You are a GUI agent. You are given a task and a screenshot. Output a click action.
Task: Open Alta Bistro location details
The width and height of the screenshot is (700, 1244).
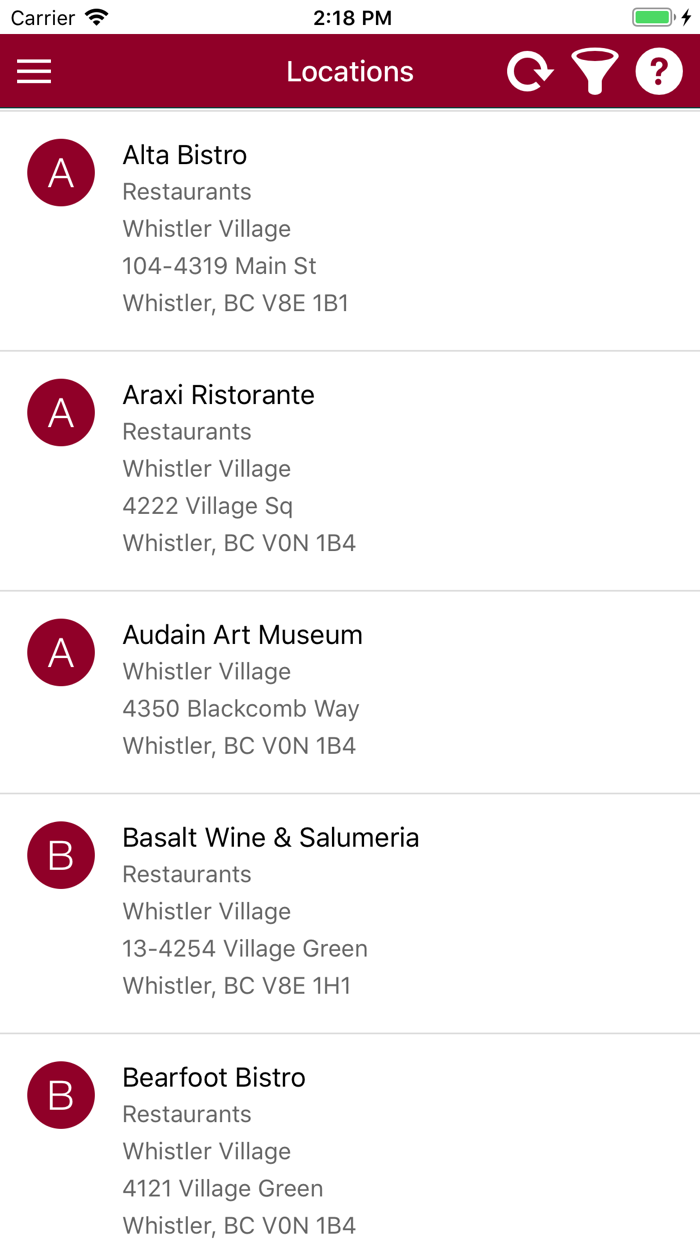click(x=350, y=229)
